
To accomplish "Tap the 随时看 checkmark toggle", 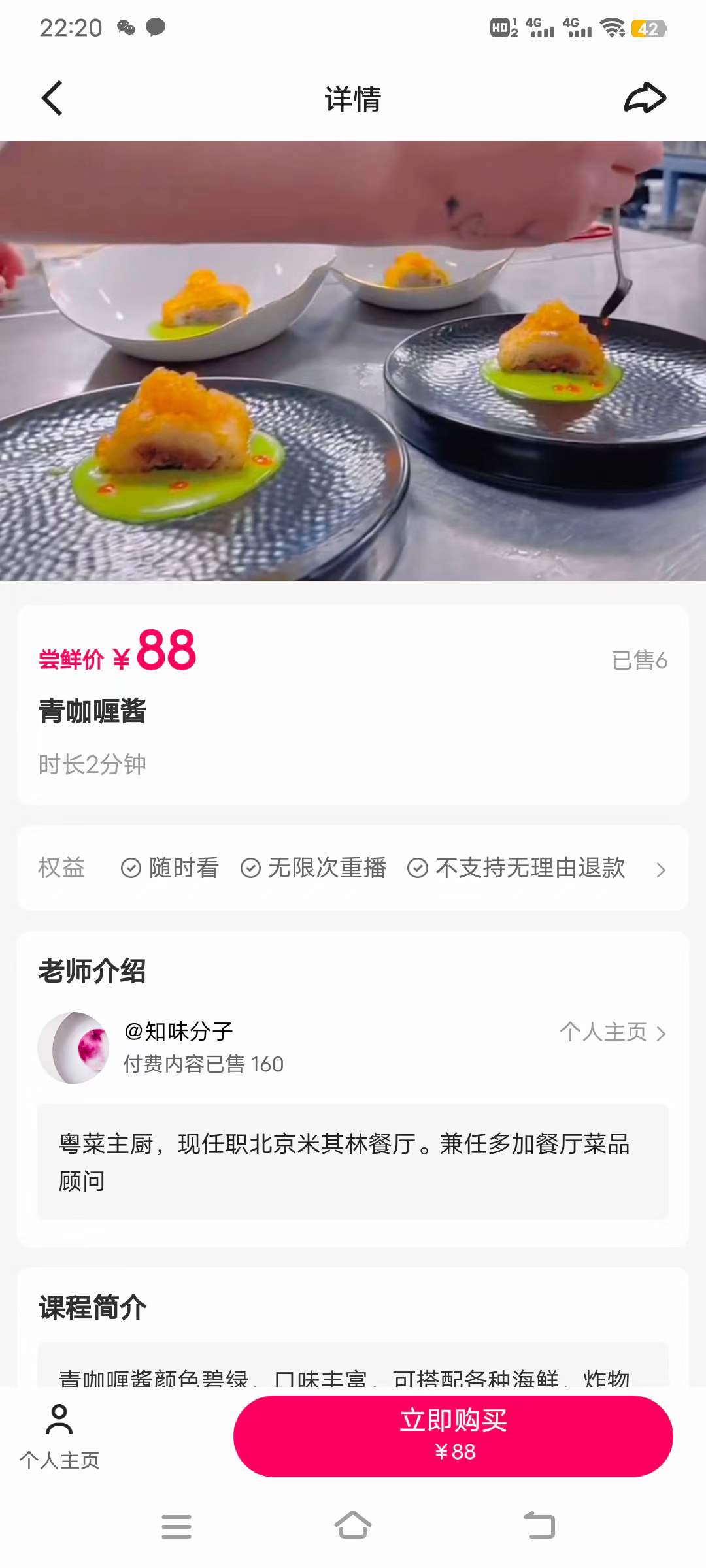I will (129, 868).
